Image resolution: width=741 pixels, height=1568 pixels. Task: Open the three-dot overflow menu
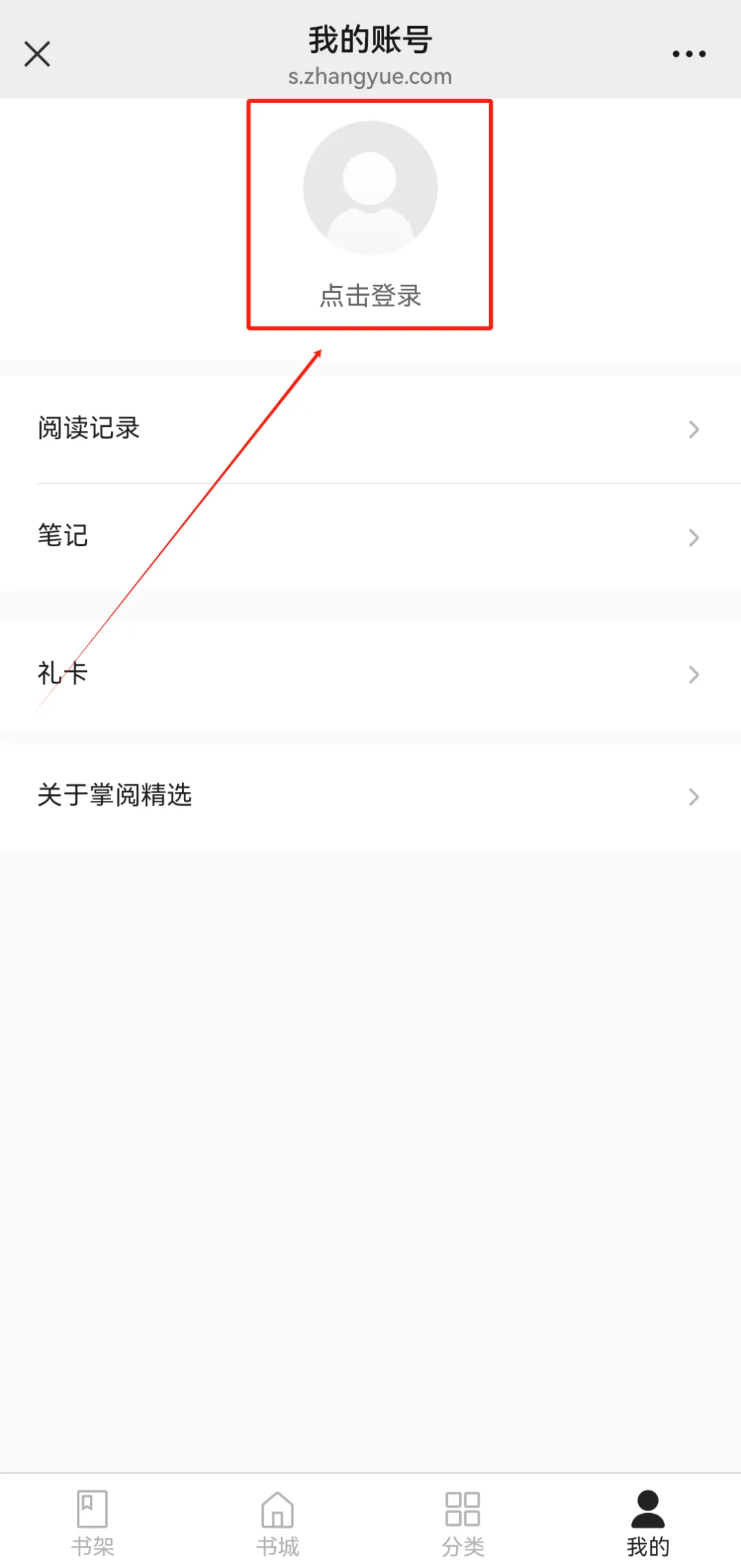[x=689, y=54]
